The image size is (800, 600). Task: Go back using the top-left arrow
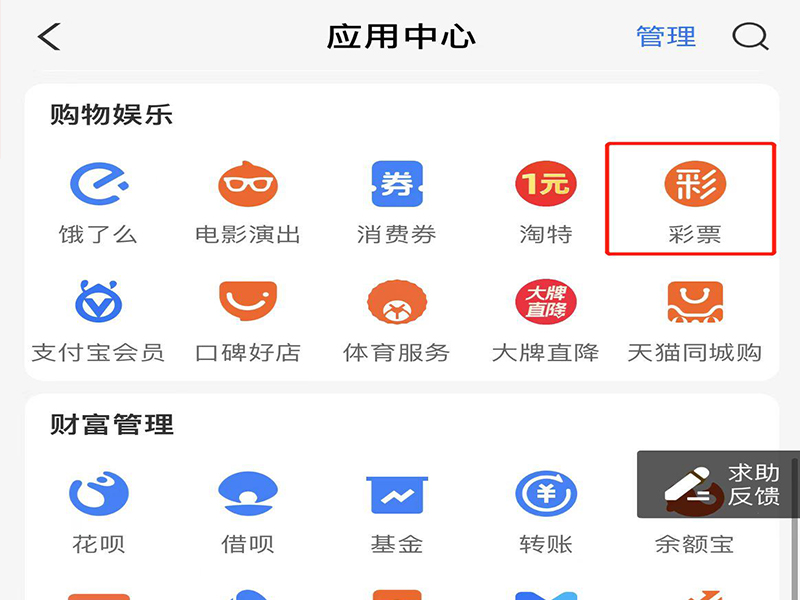49,37
